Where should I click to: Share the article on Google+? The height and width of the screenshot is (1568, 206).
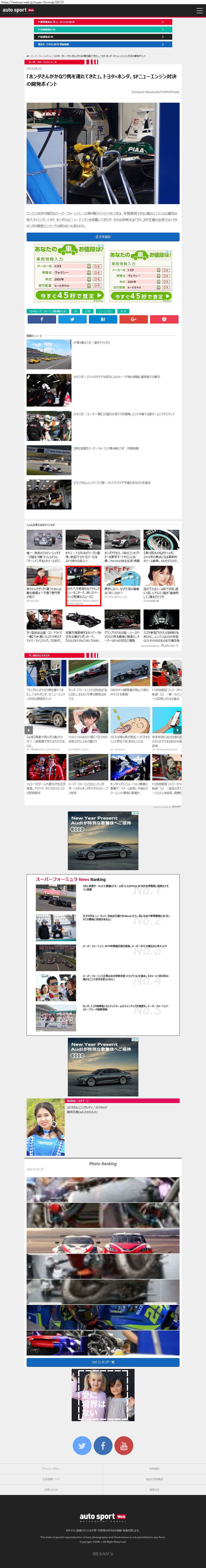[133, 319]
